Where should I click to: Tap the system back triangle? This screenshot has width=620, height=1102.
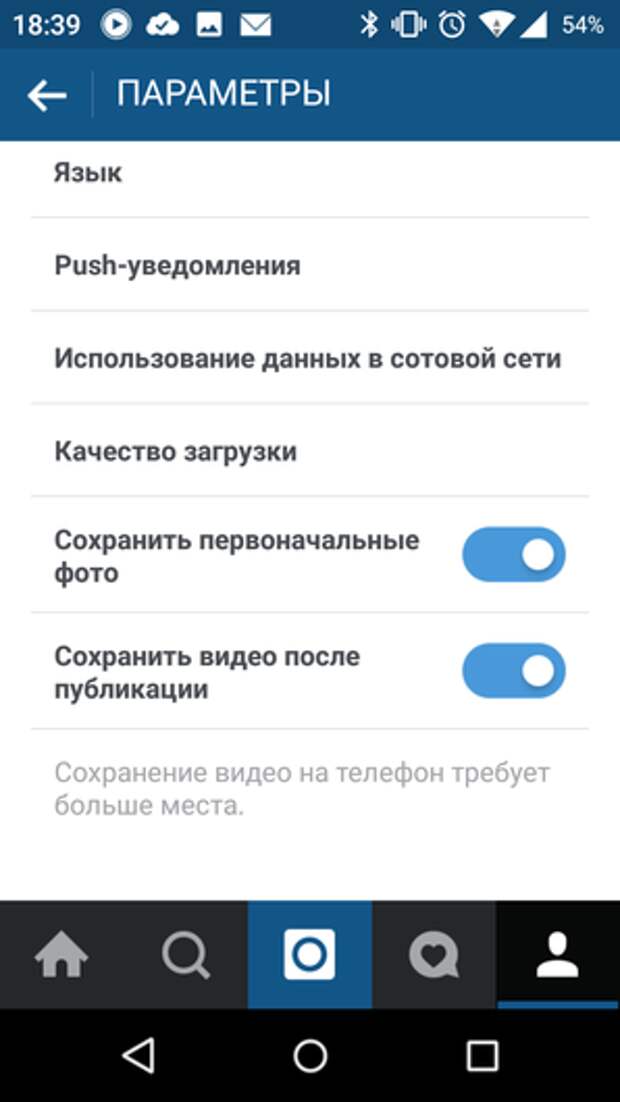(138, 1056)
